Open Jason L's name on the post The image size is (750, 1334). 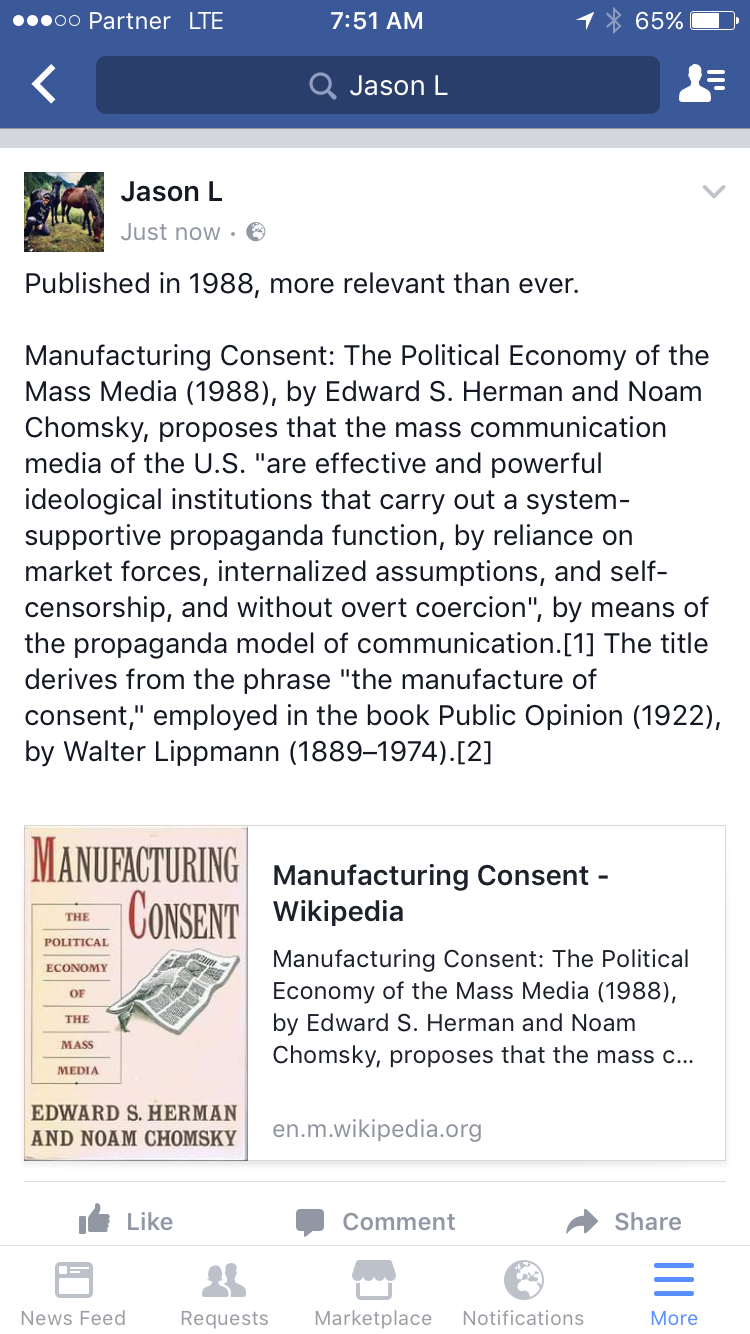171,192
